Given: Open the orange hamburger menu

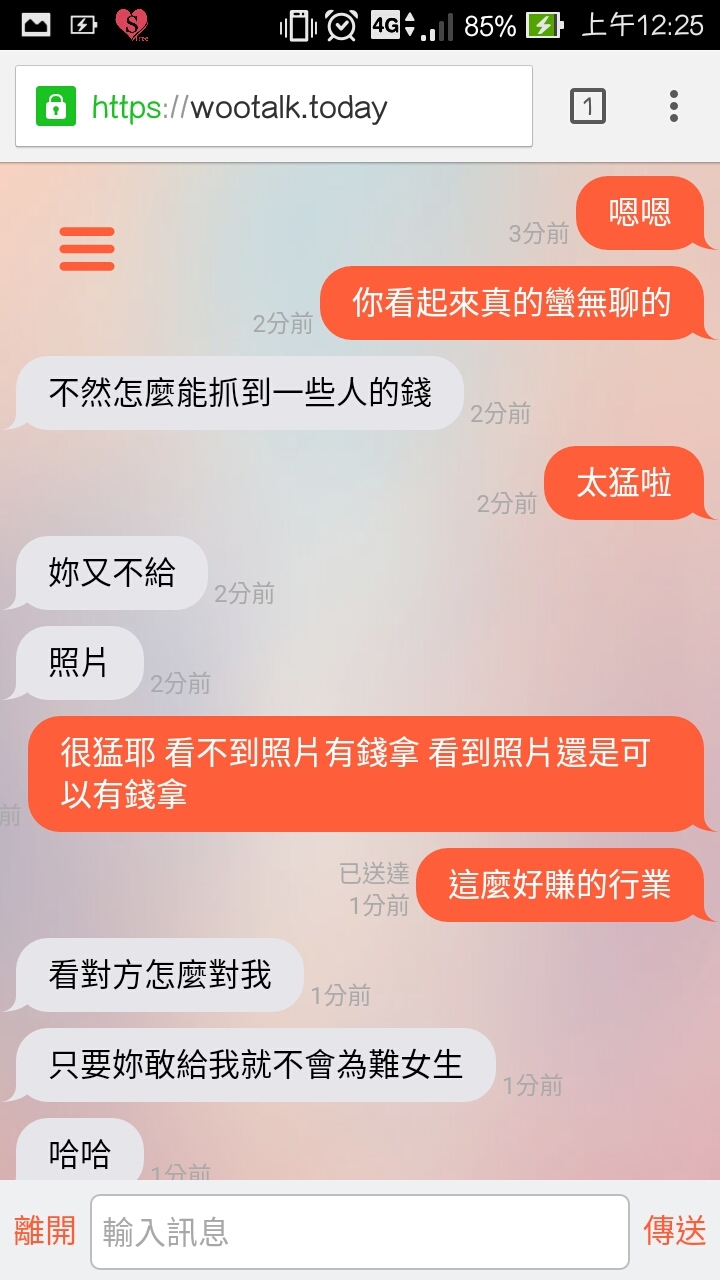Looking at the screenshot, I should 87,249.
